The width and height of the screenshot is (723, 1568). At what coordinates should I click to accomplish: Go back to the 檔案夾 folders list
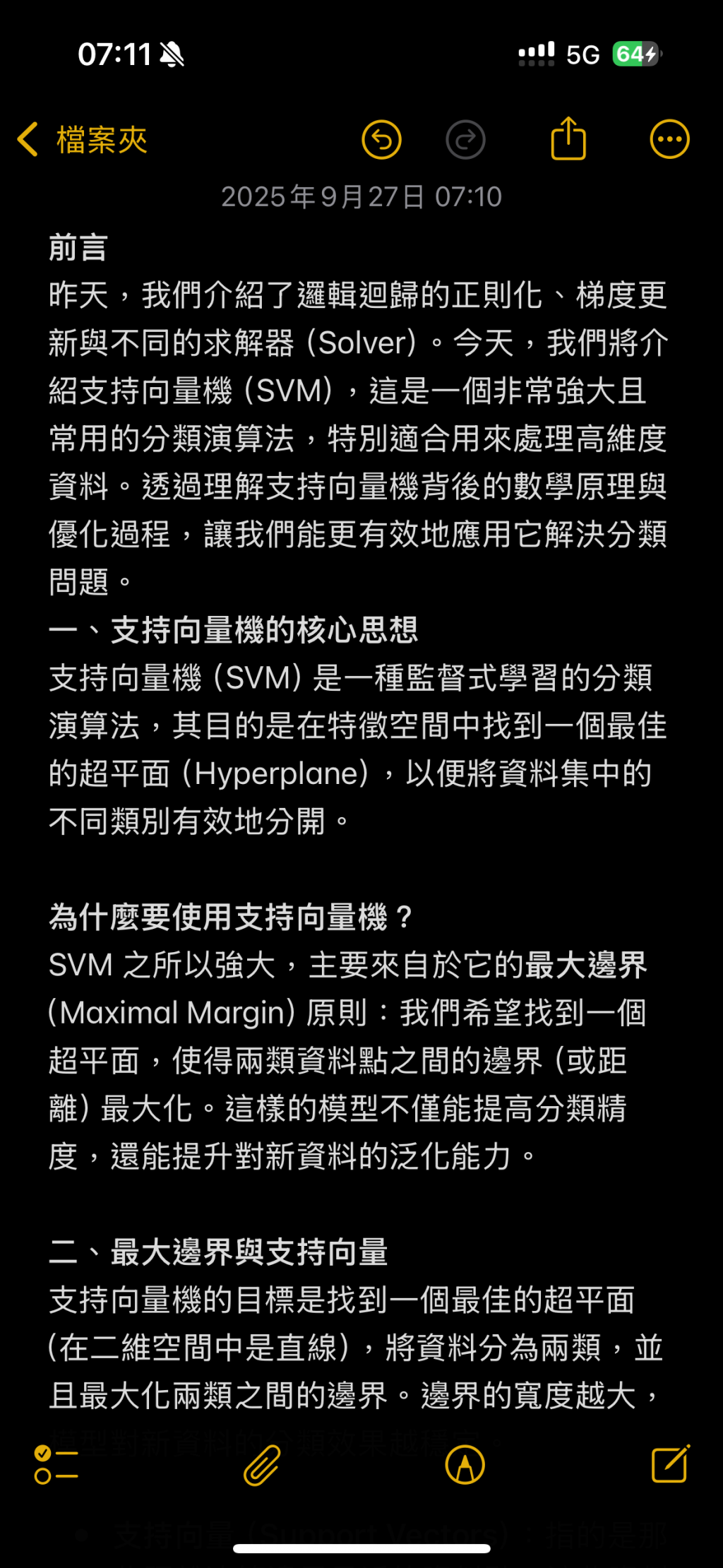[x=83, y=139]
